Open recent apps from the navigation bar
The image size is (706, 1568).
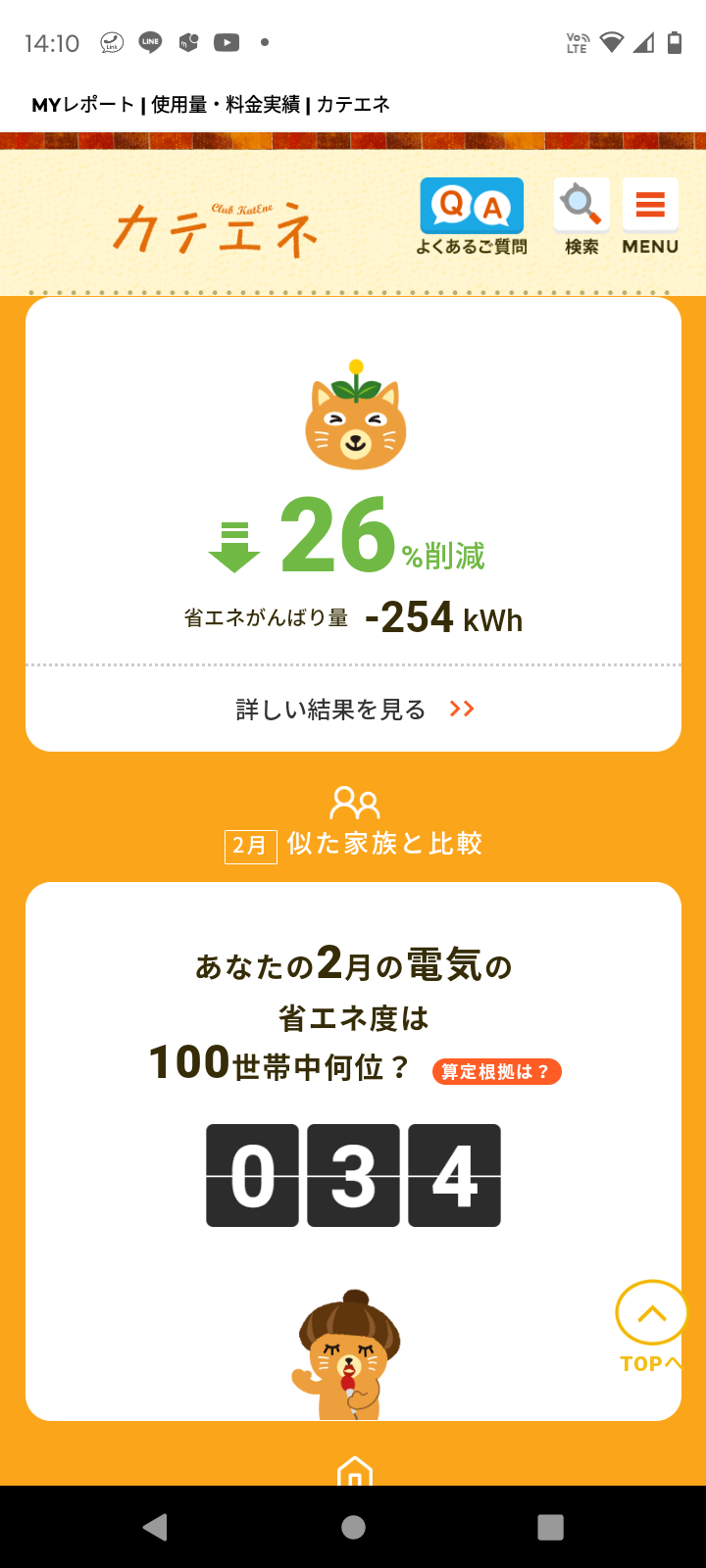551,1527
